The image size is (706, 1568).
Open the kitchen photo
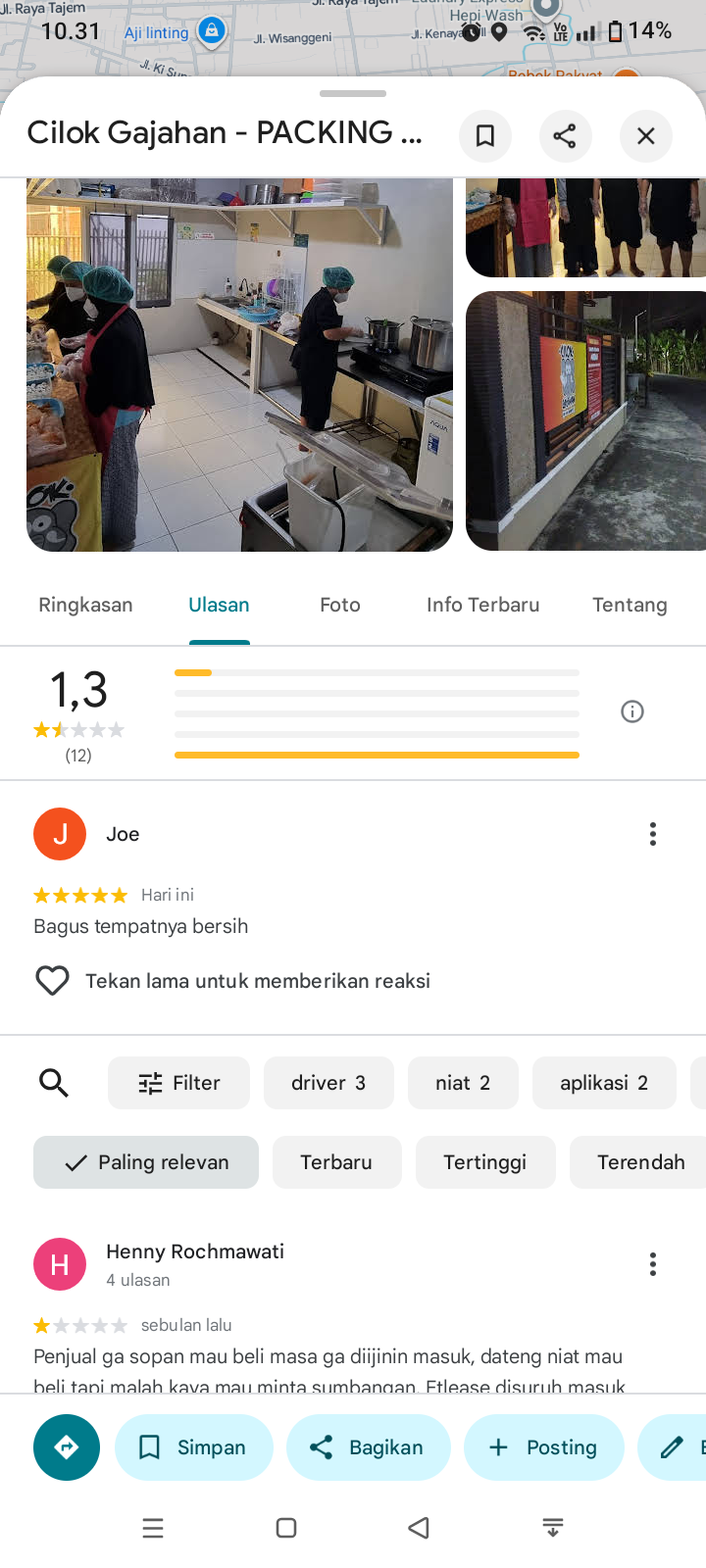239,364
